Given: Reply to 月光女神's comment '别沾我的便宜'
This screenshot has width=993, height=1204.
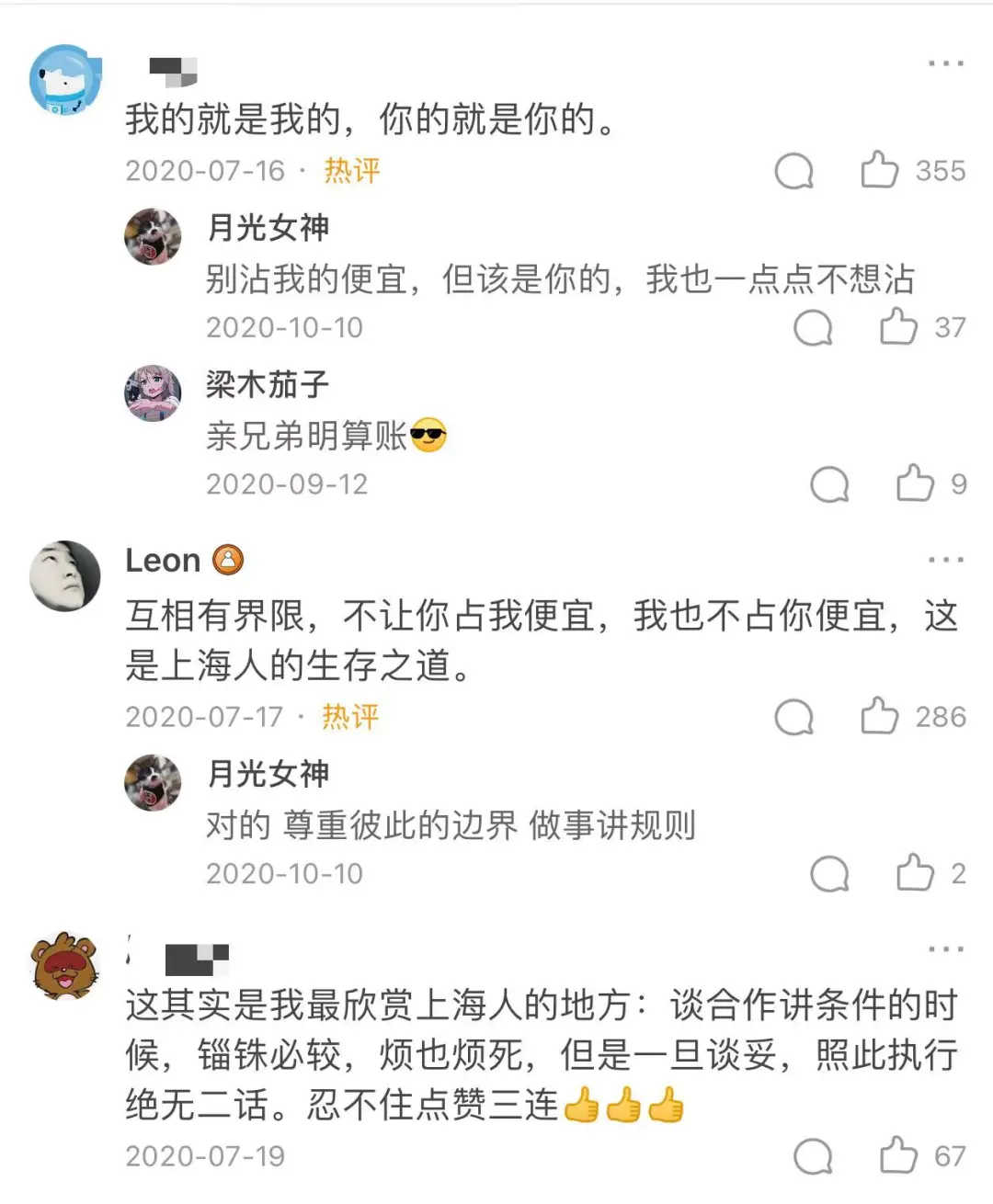Looking at the screenshot, I should tap(813, 327).
